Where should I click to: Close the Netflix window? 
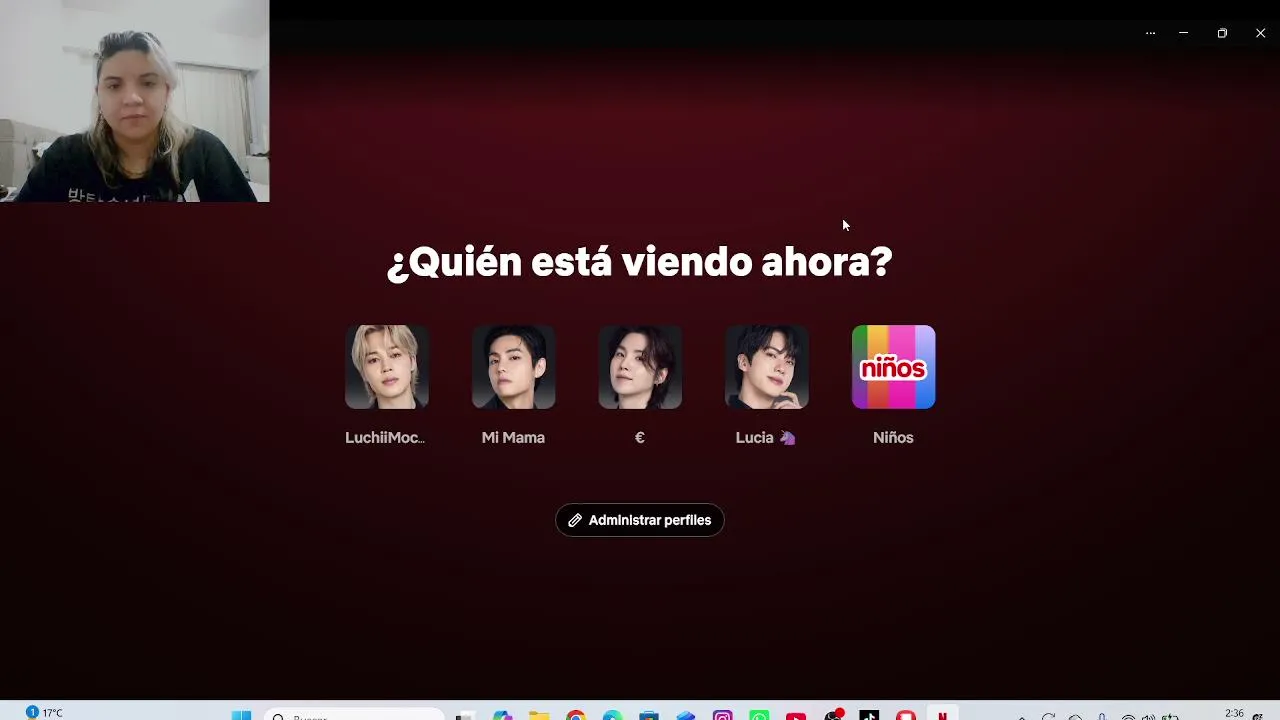(1260, 33)
